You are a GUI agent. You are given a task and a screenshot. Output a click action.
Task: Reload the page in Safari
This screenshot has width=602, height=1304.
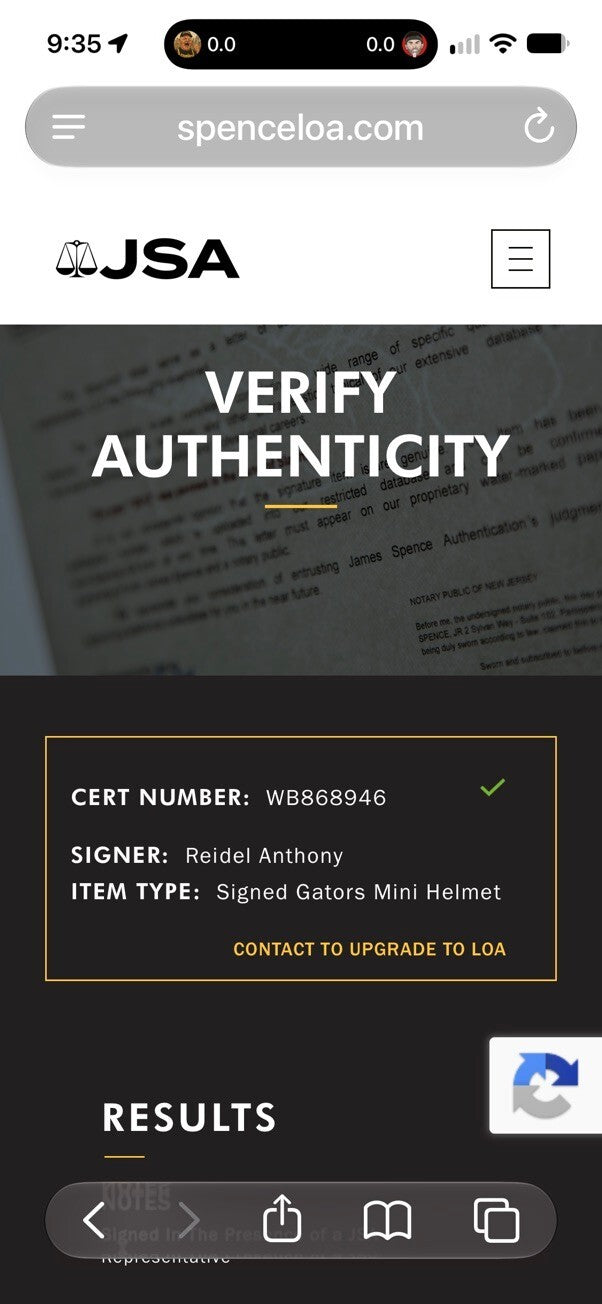coord(539,127)
